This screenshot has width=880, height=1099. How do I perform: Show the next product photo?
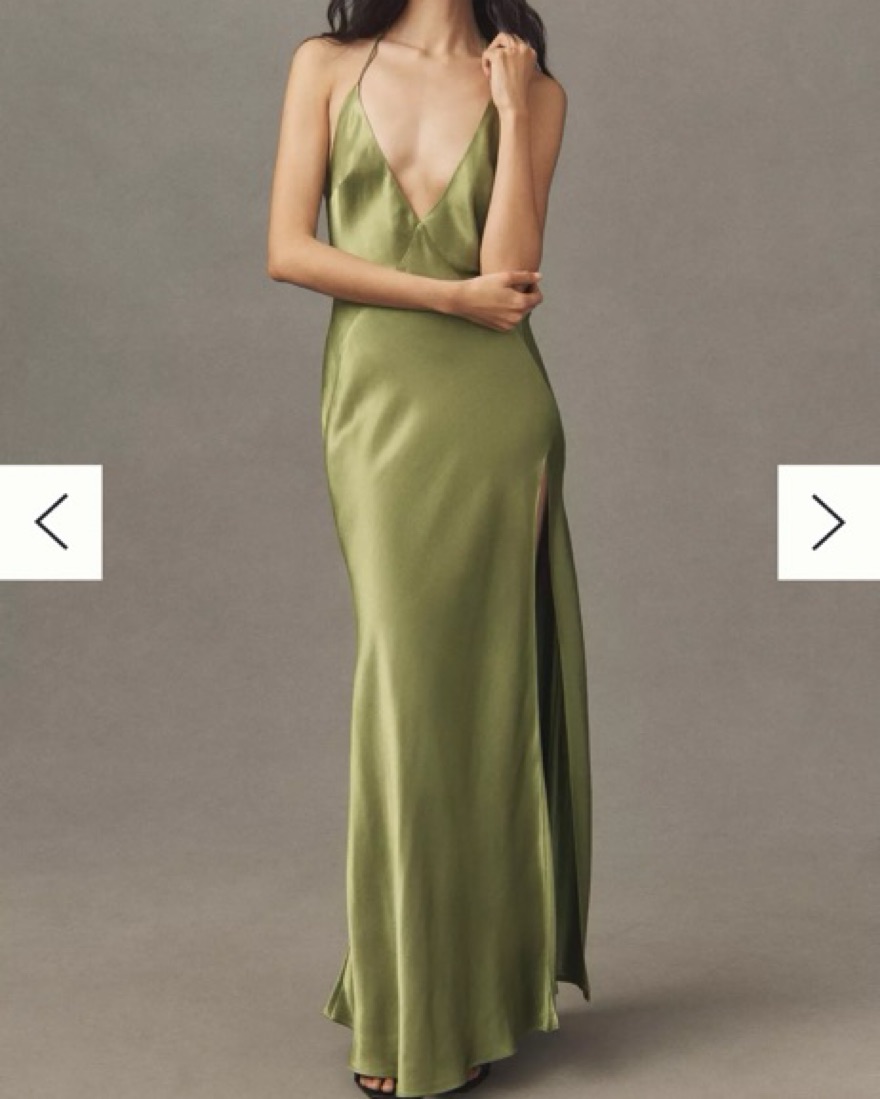(x=828, y=522)
